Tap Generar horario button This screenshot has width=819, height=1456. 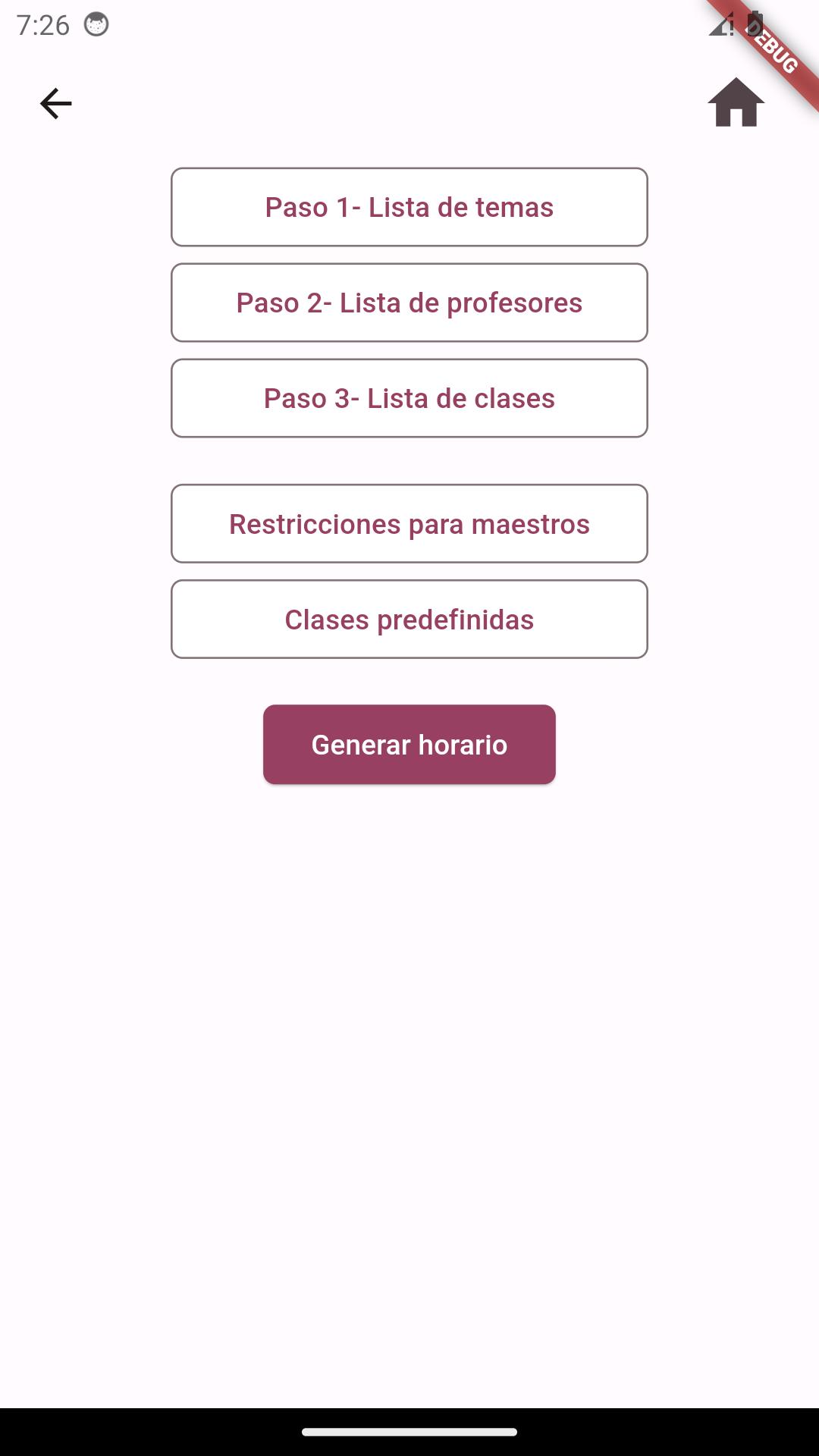click(409, 745)
